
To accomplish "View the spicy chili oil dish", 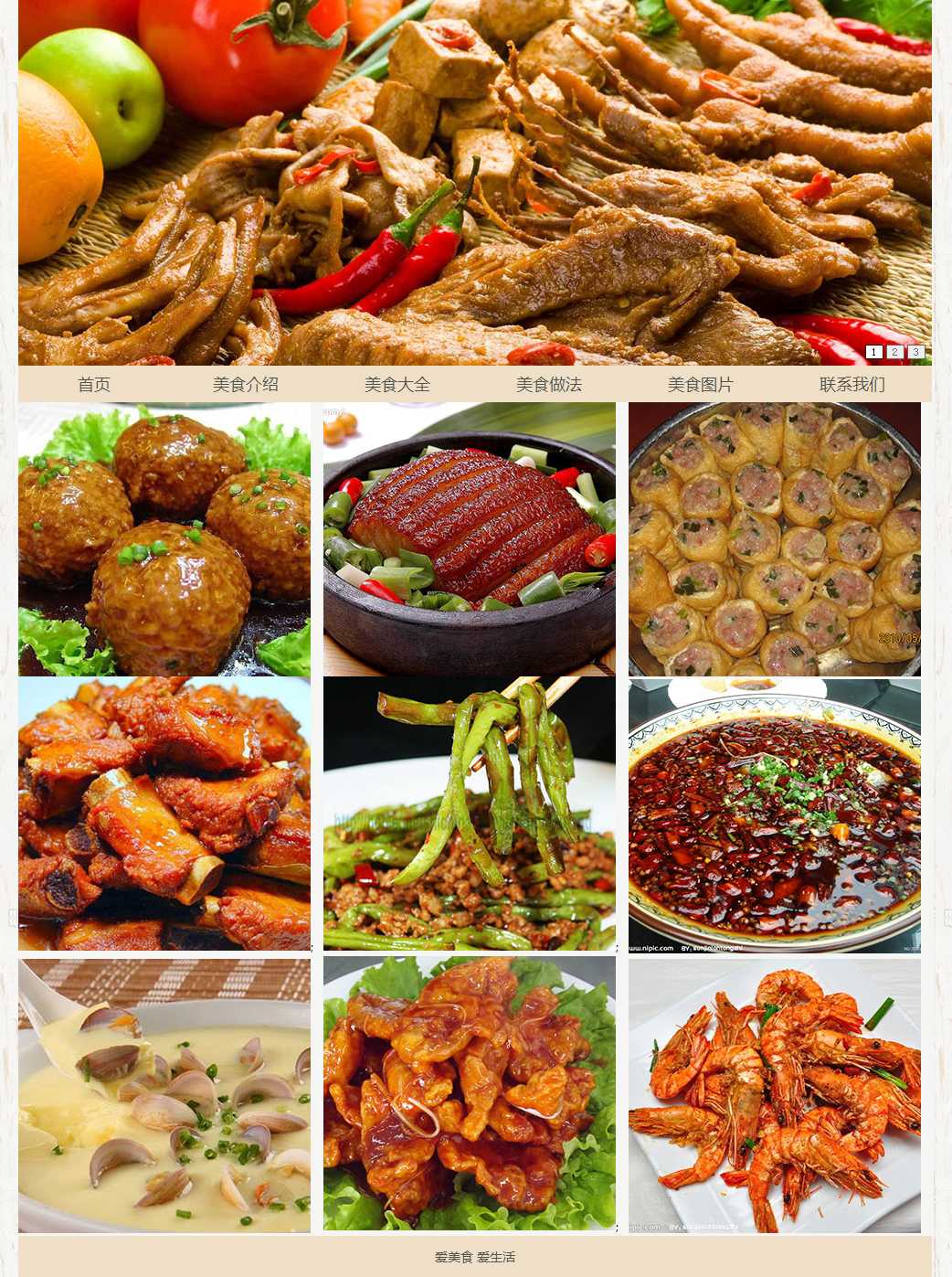I will [x=775, y=814].
